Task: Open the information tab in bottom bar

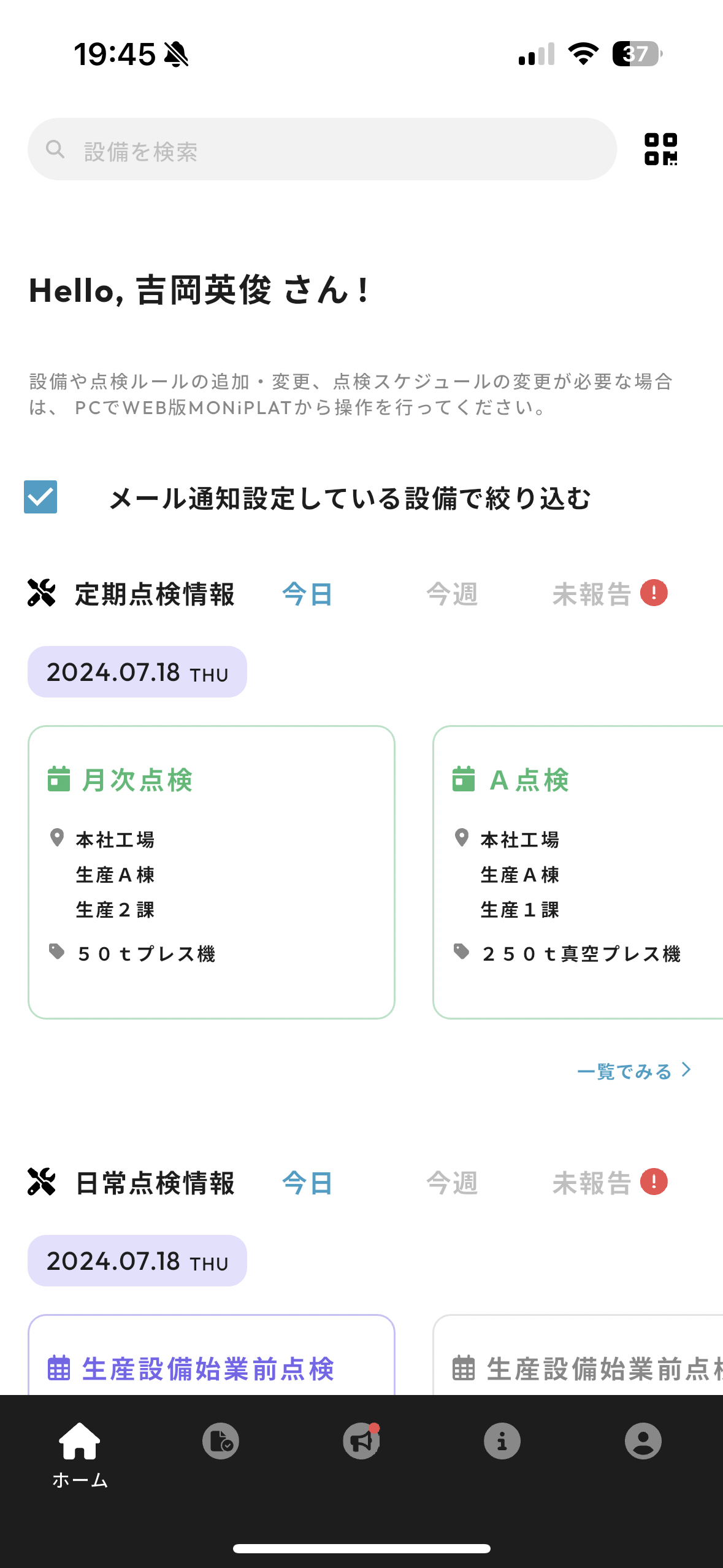Action: click(x=502, y=1441)
